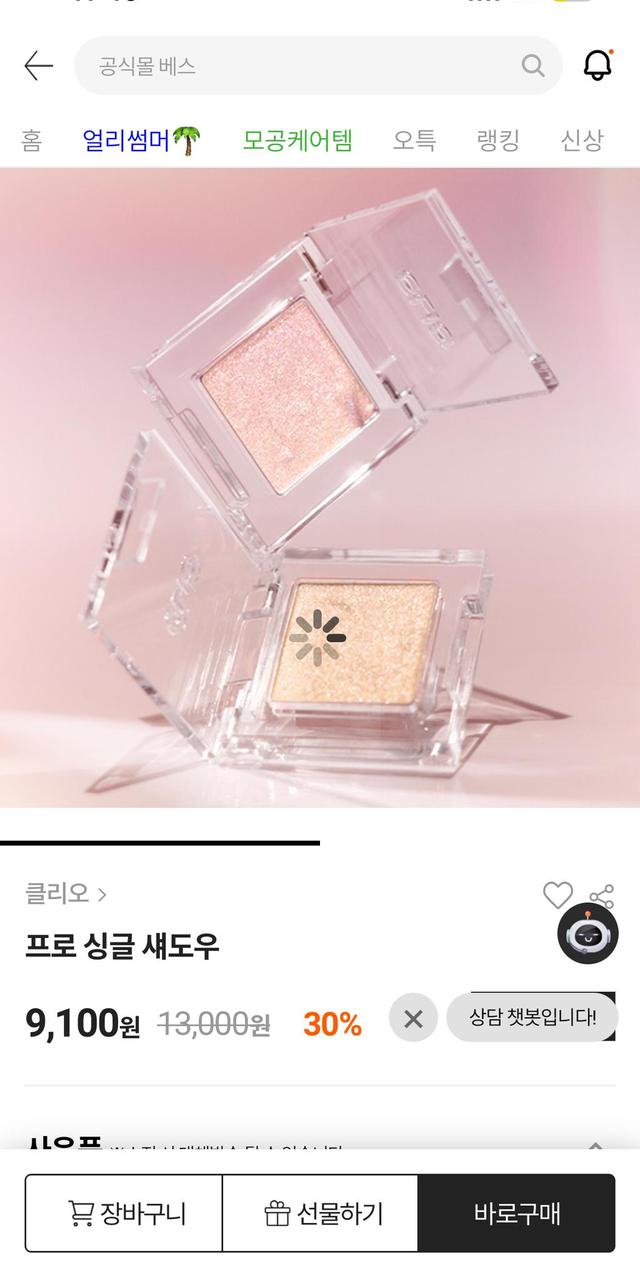Add the shadow to 장바구니
The image size is (640, 1280).
[125, 1213]
